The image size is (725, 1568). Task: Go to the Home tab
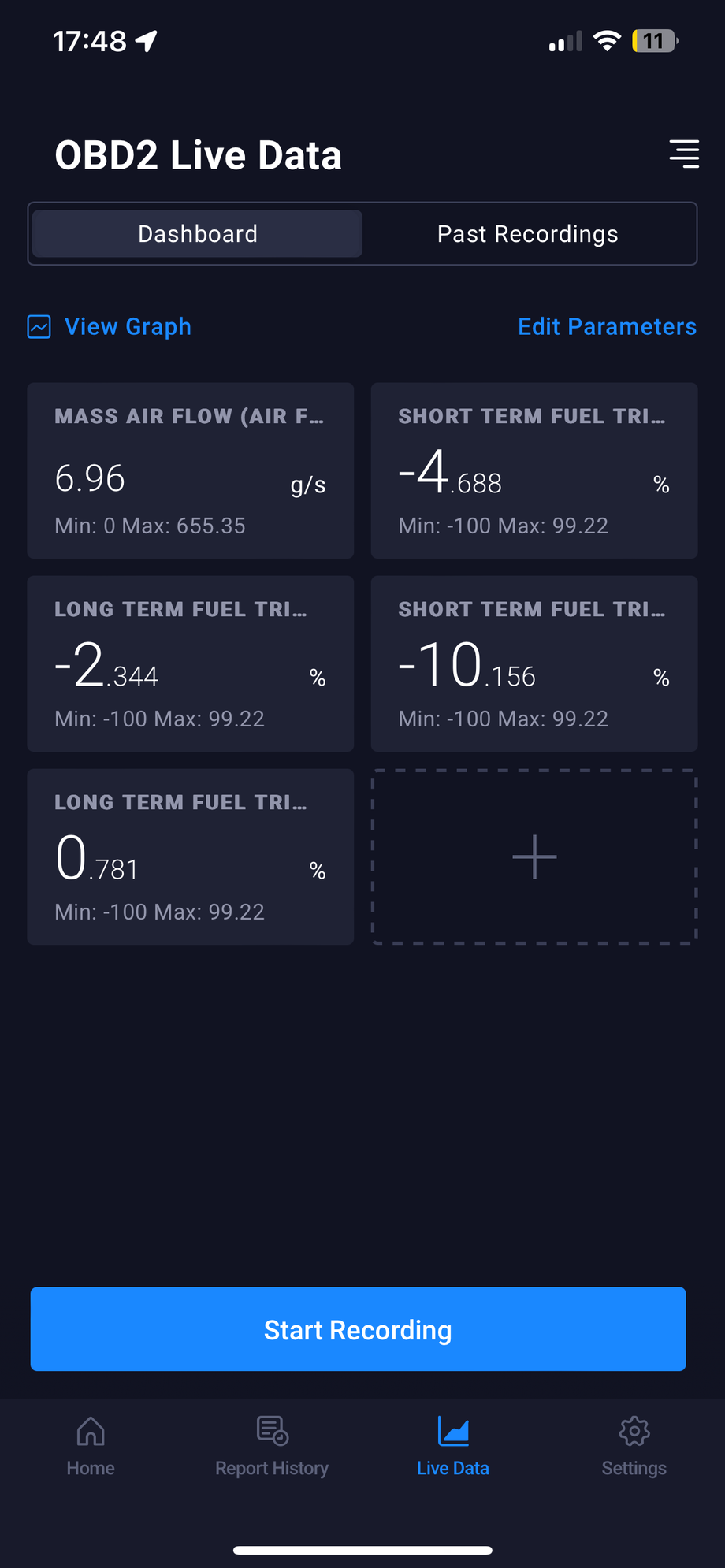91,1447
